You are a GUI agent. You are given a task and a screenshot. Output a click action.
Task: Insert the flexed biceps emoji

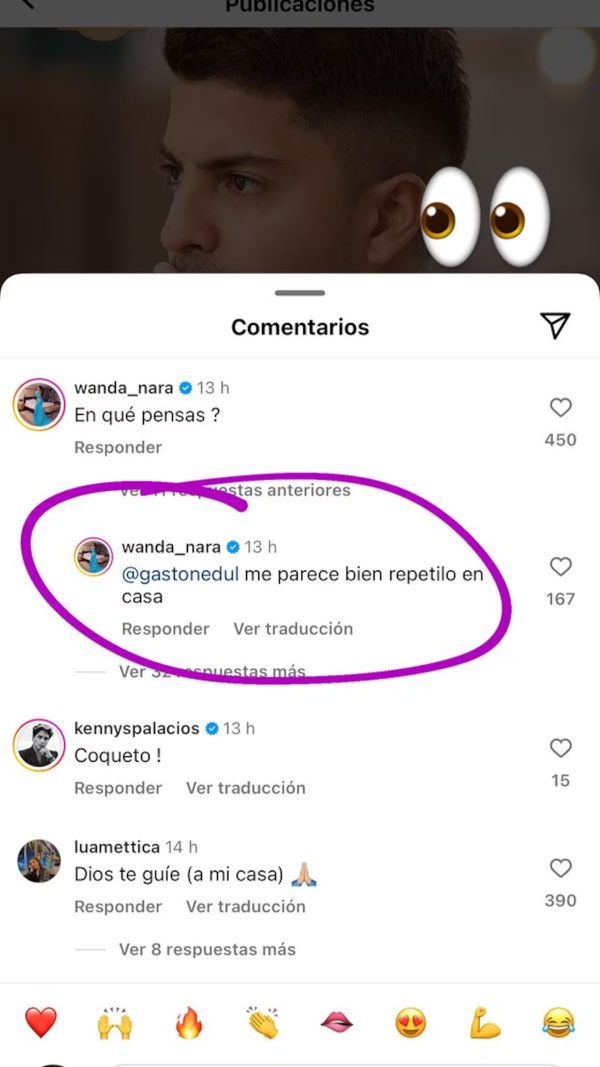click(x=485, y=1022)
